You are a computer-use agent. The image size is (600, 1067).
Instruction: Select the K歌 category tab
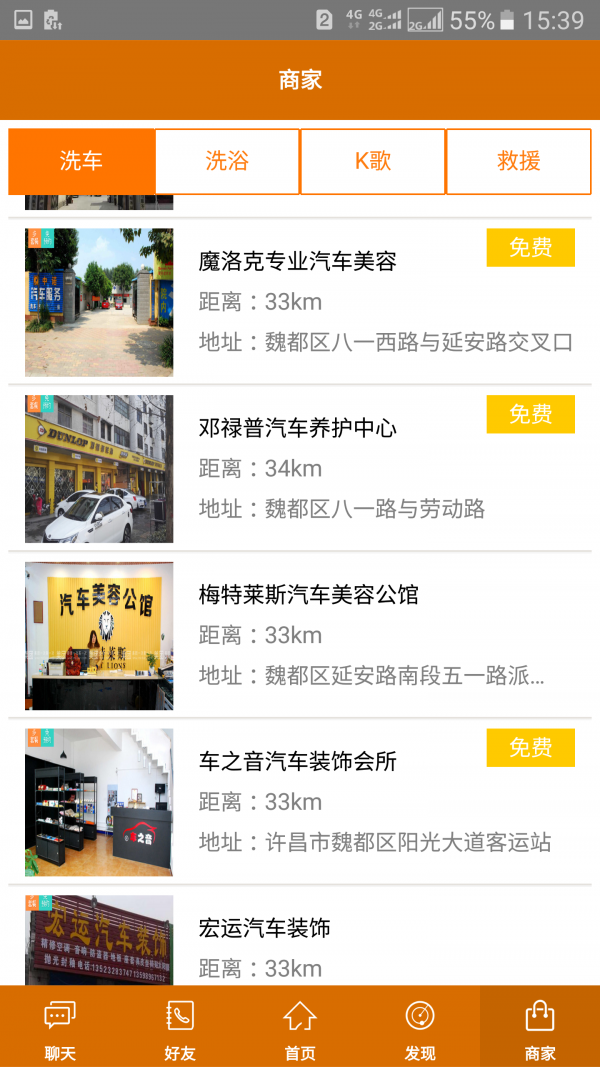(x=373, y=161)
